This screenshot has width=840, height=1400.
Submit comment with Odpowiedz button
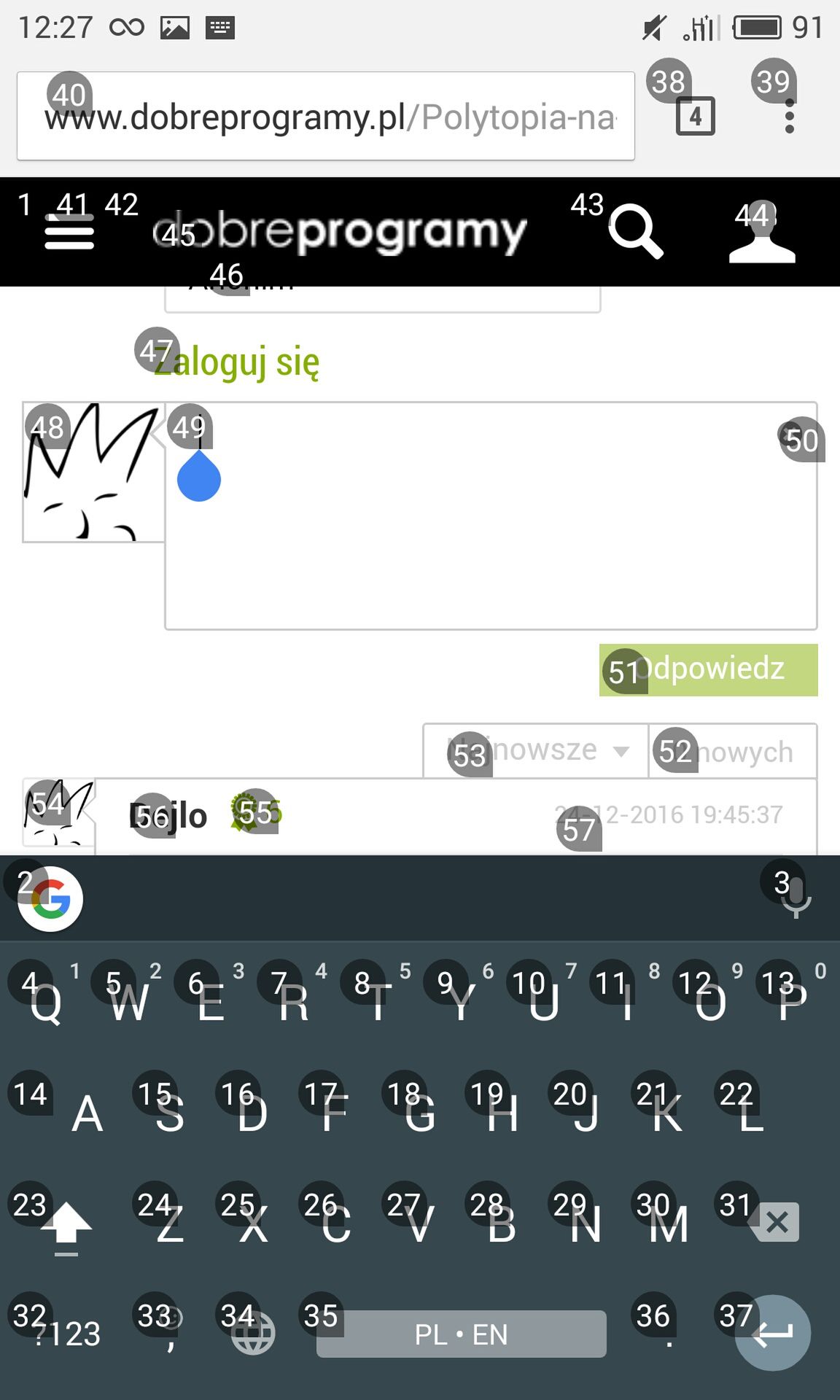[708, 669]
